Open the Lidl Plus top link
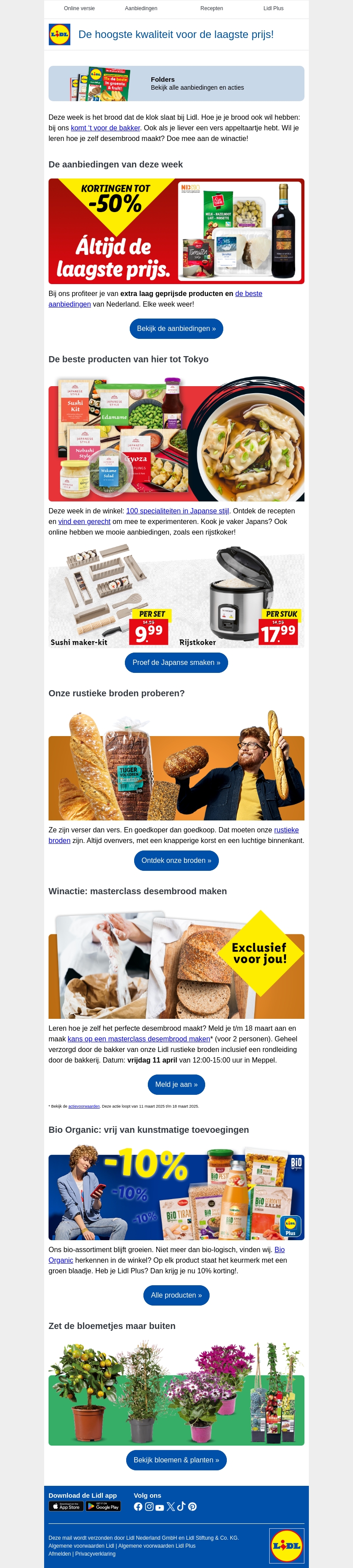The width and height of the screenshot is (353, 1568). pos(274,8)
